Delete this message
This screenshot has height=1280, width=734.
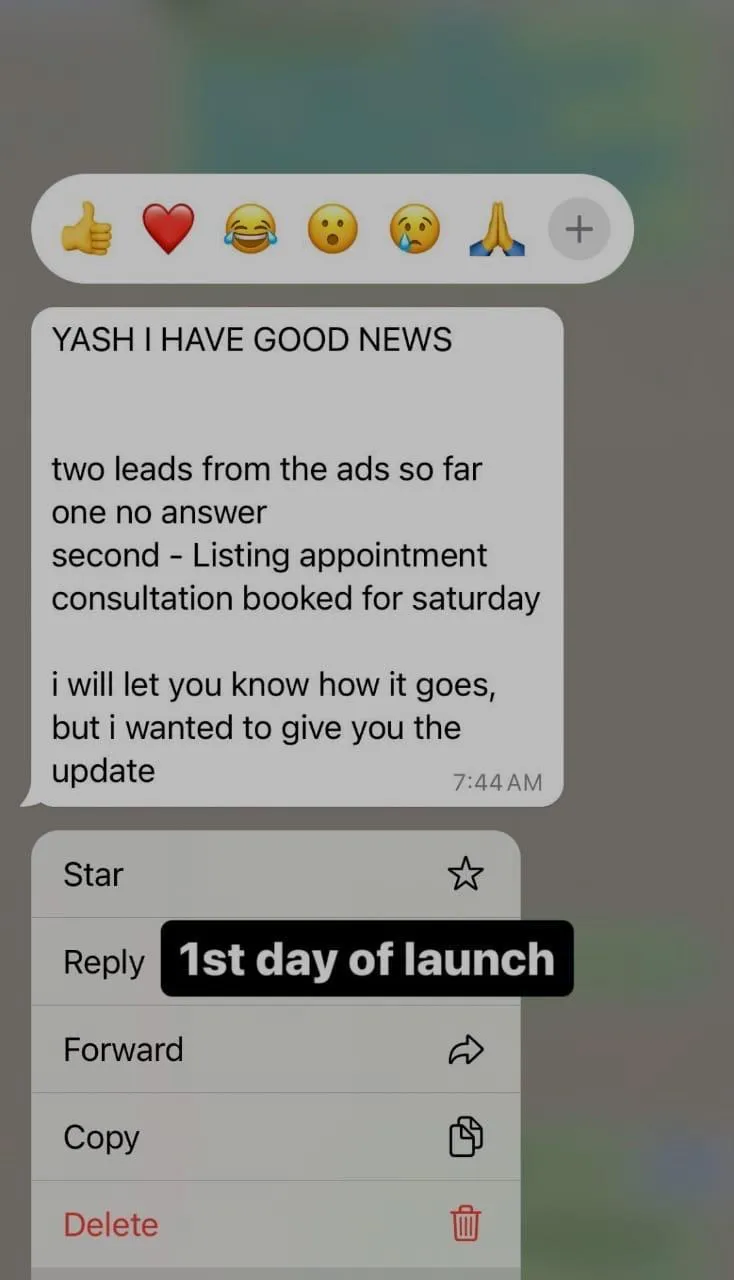click(x=276, y=1224)
